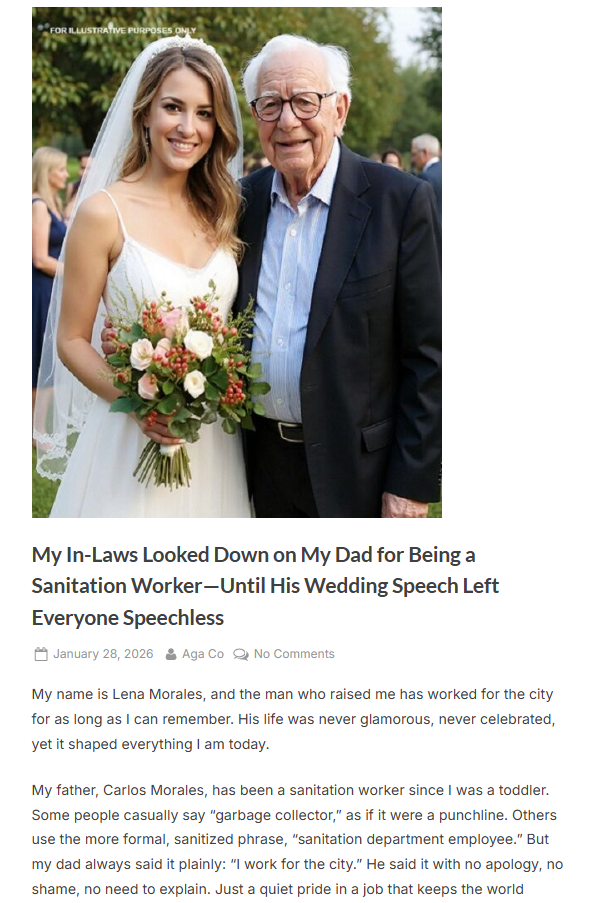Viewport: 605px width, 903px height.
Task: Open author Aga Co's page
Action: (x=202, y=654)
